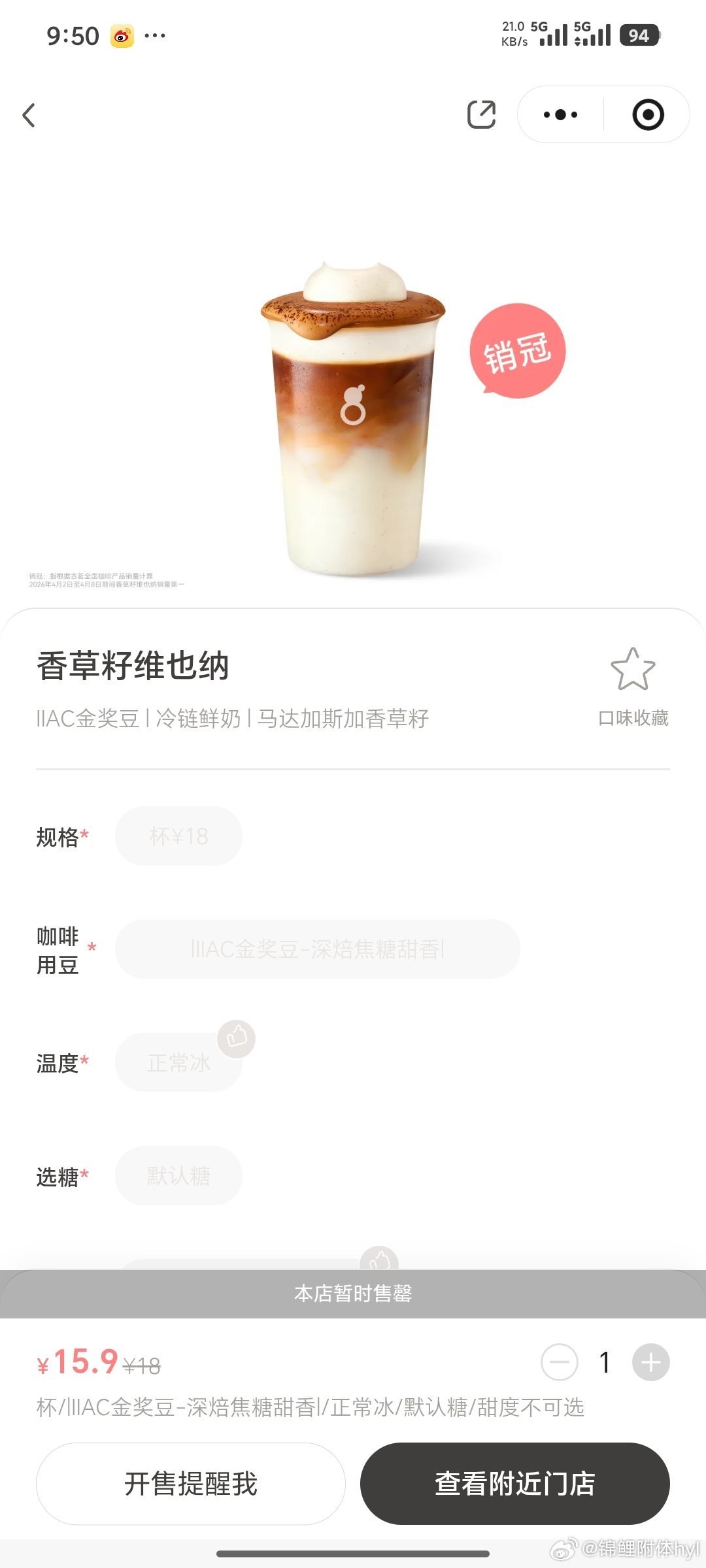Select 正常冰 temperature option
The height and width of the screenshot is (1568, 706).
click(x=178, y=1062)
